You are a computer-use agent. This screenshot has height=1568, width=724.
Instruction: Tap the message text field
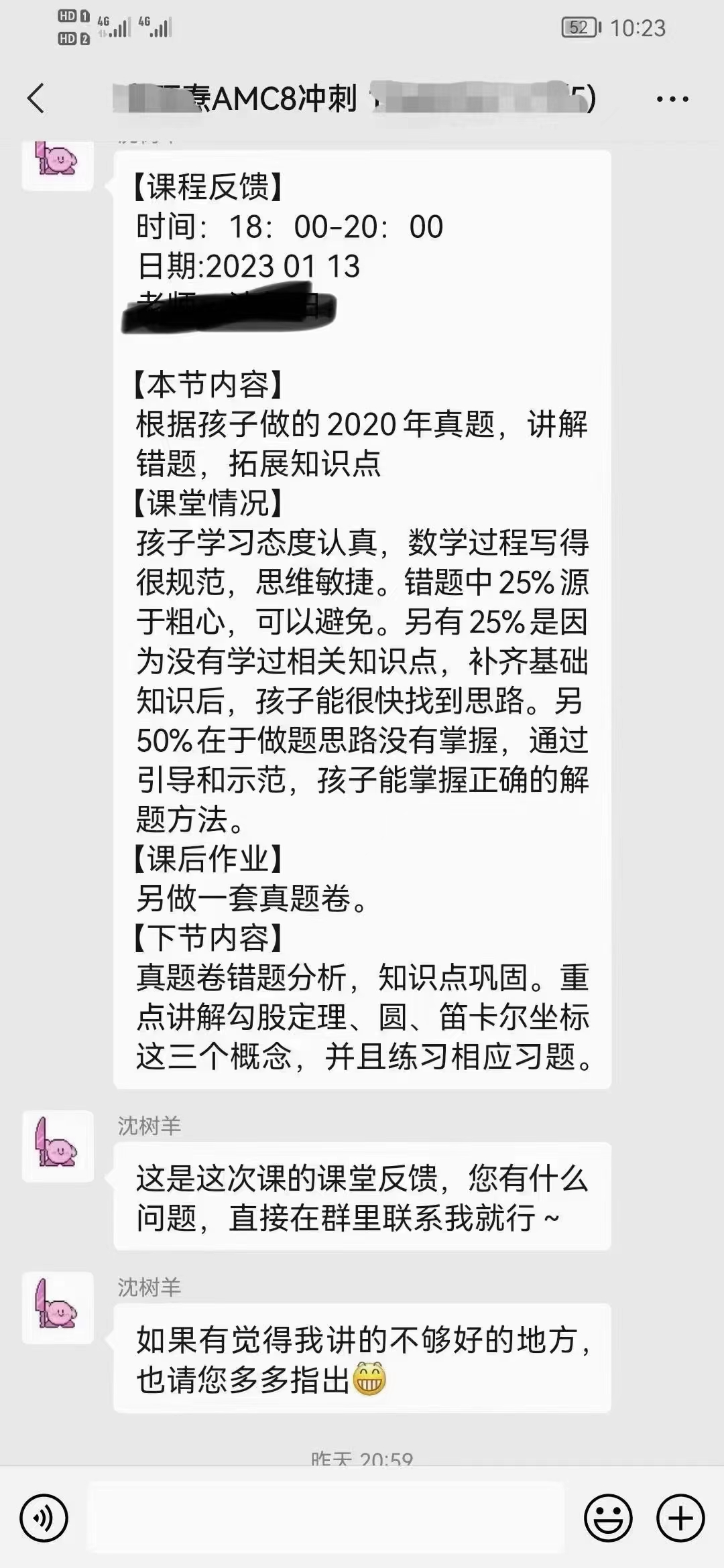326,1518
